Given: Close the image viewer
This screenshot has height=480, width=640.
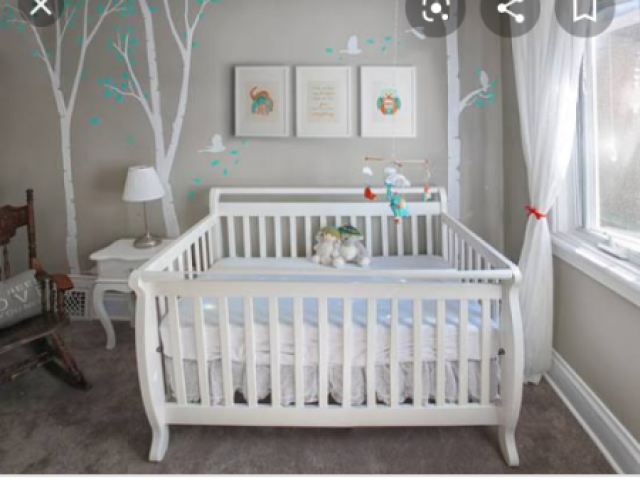Looking at the screenshot, I should click(x=40, y=8).
